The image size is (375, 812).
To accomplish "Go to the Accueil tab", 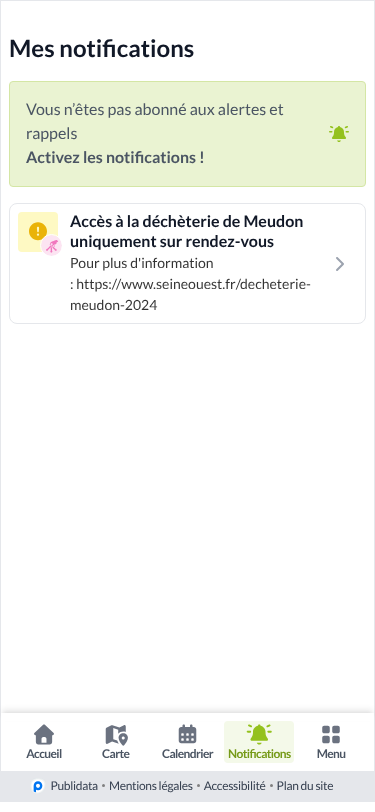I will point(44,742).
